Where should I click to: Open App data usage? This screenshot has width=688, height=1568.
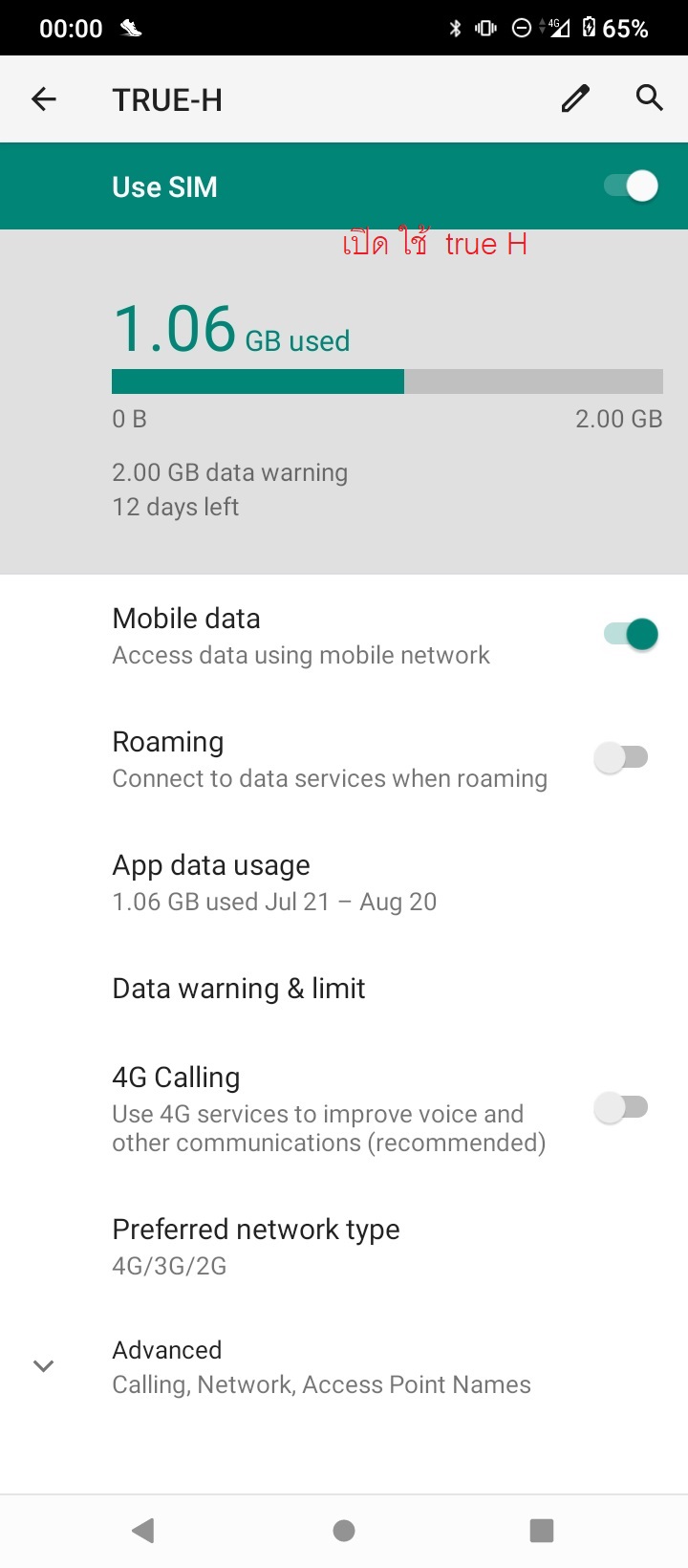point(344,882)
